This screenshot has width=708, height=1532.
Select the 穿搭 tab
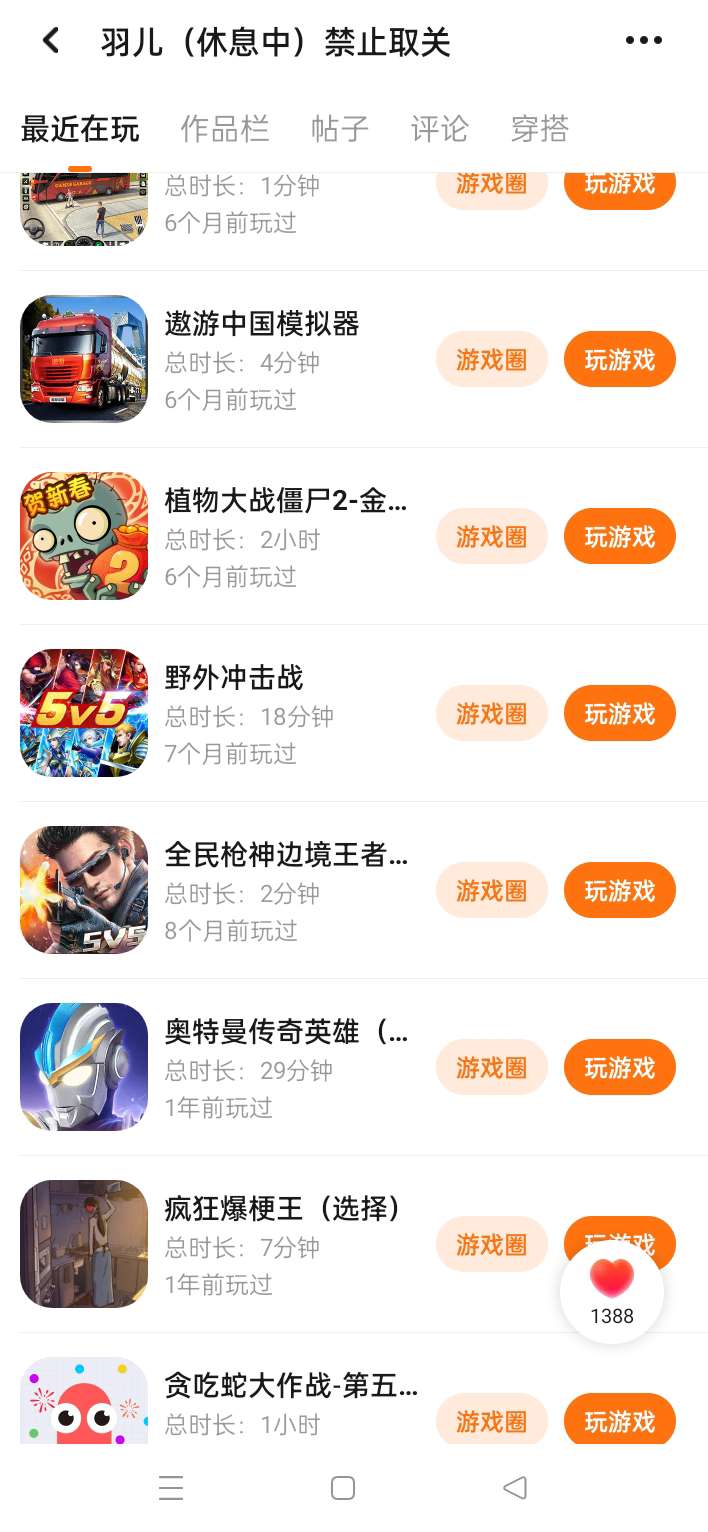539,129
